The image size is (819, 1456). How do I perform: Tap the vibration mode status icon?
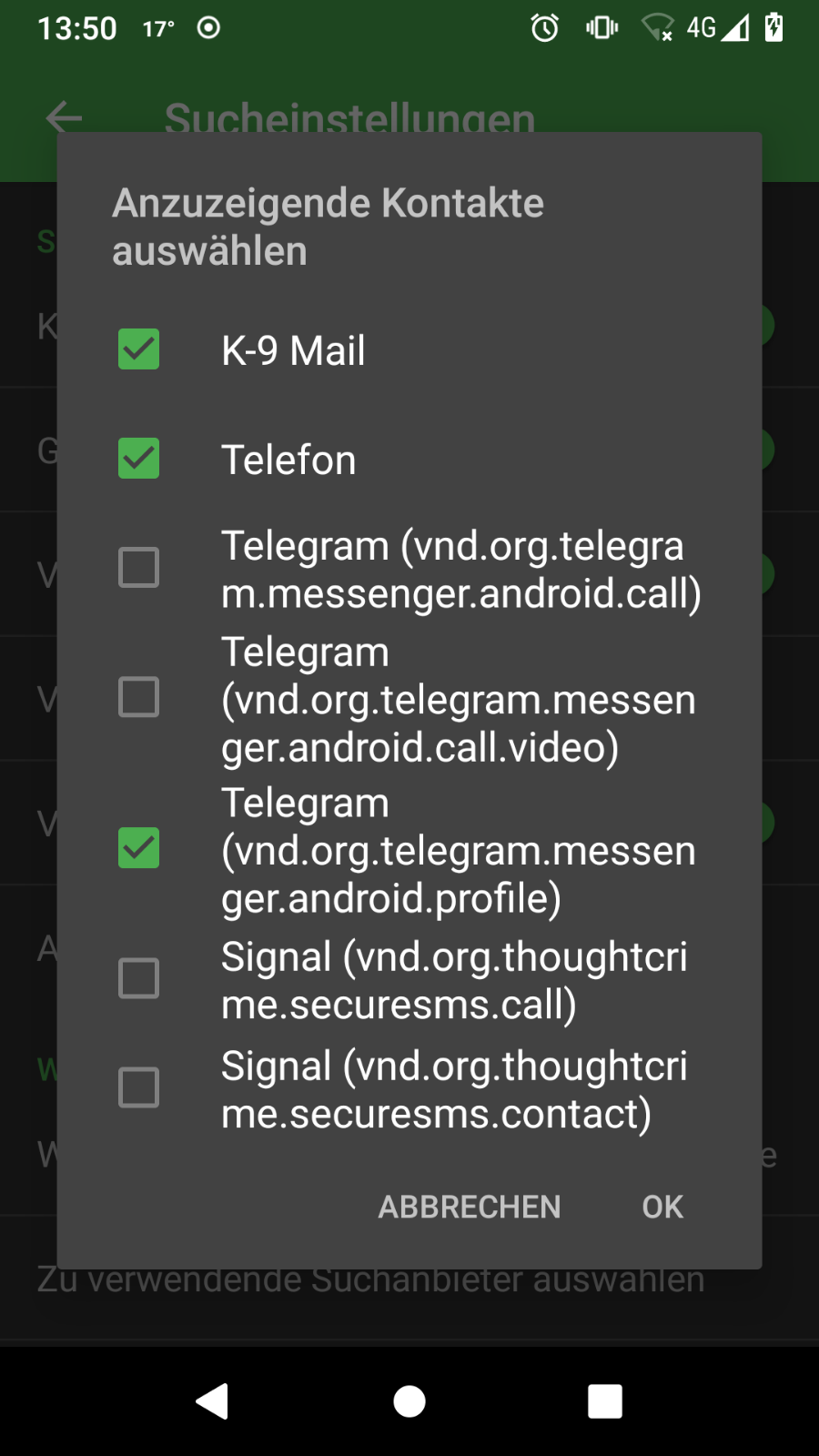tap(601, 28)
